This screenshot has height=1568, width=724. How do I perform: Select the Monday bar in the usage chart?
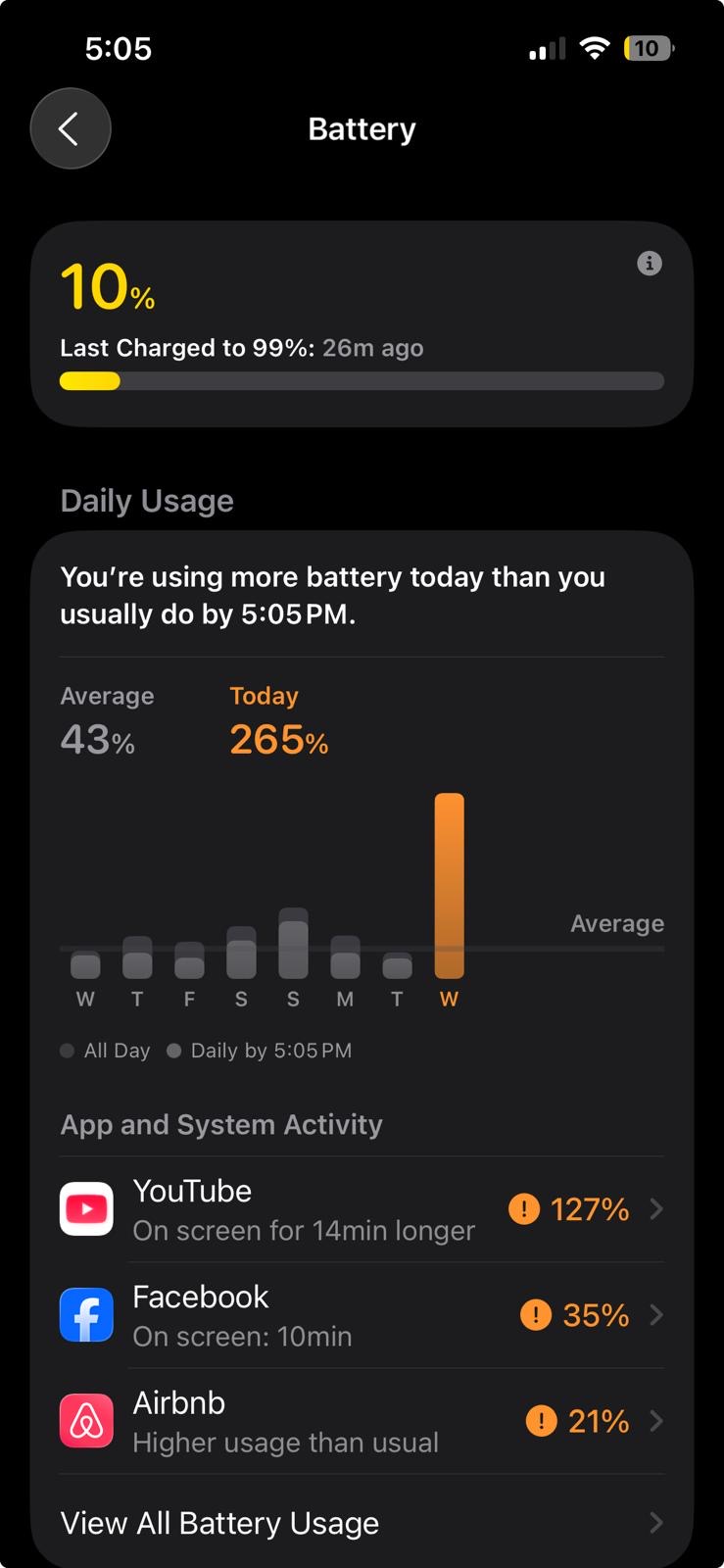(345, 957)
